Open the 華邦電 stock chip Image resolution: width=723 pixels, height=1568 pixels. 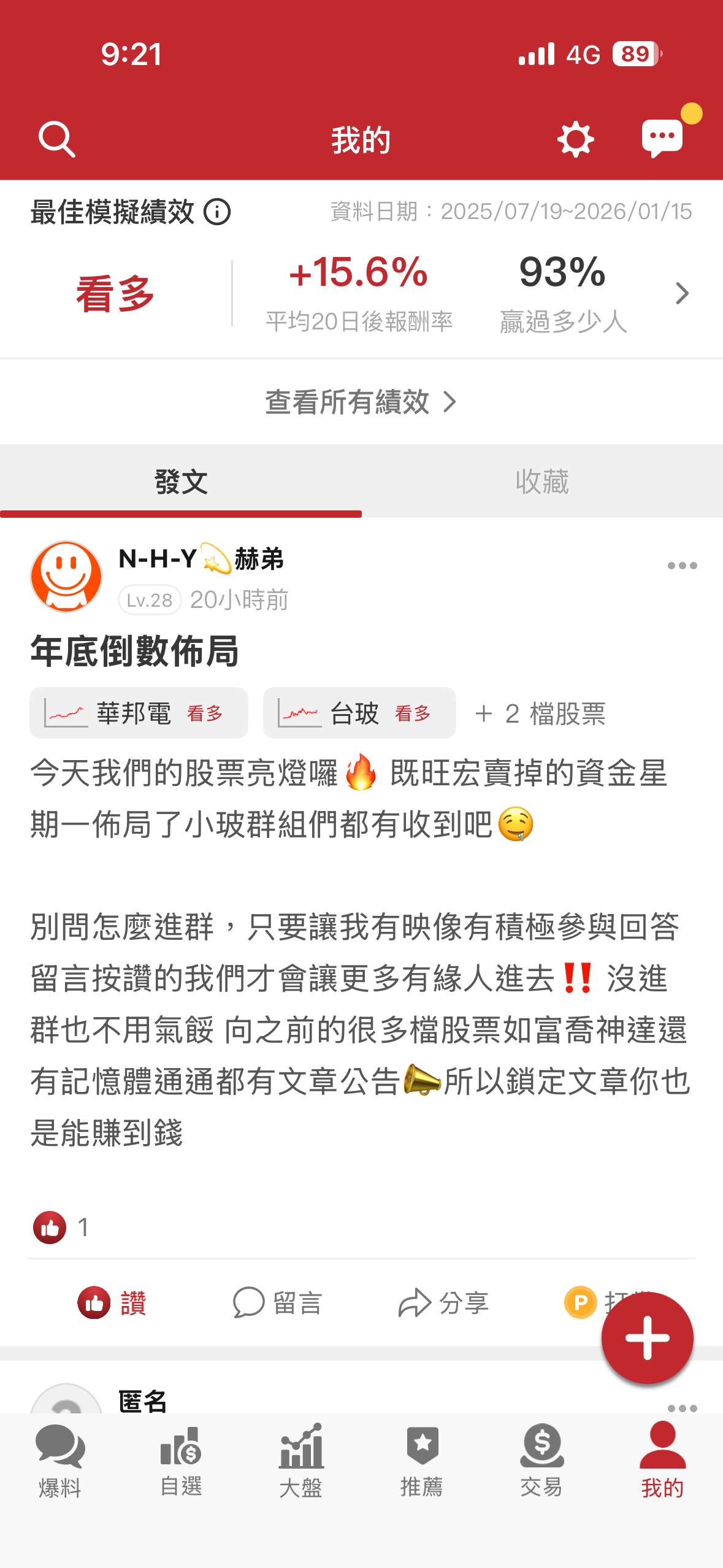139,713
